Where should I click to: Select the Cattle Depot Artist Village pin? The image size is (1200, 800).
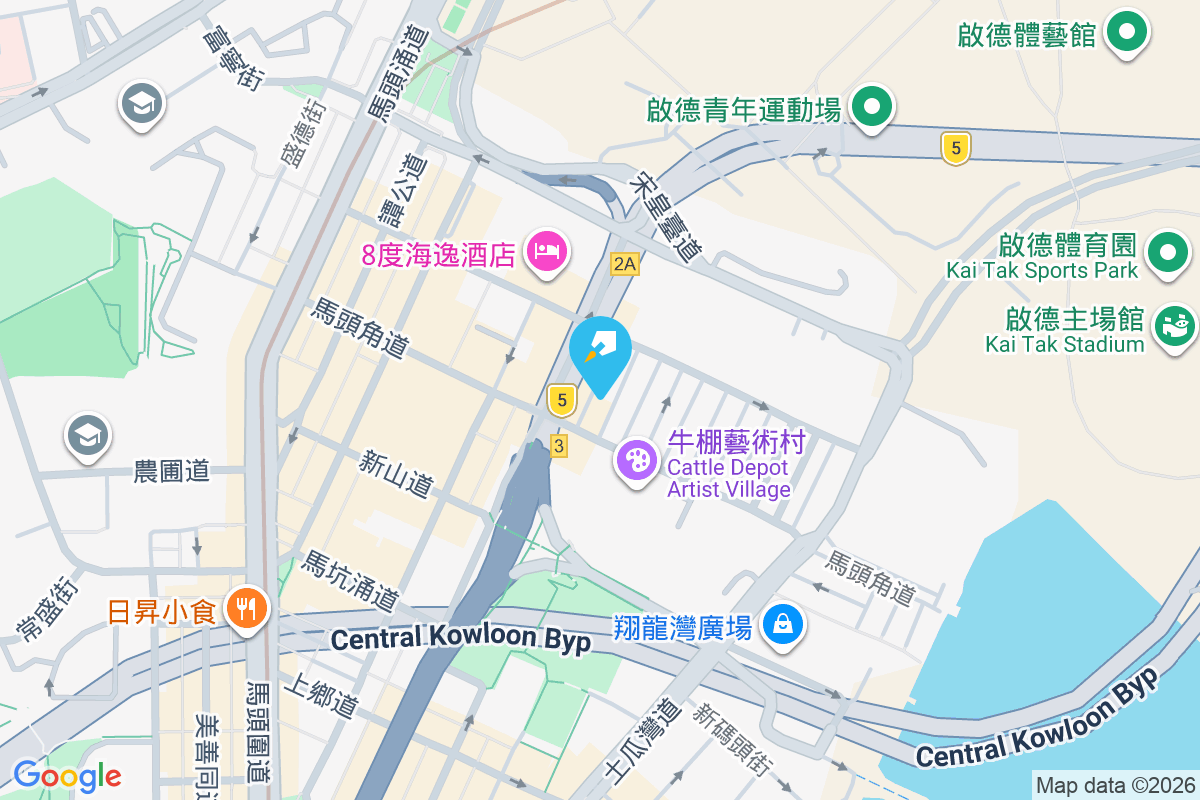pyautogui.click(x=636, y=462)
